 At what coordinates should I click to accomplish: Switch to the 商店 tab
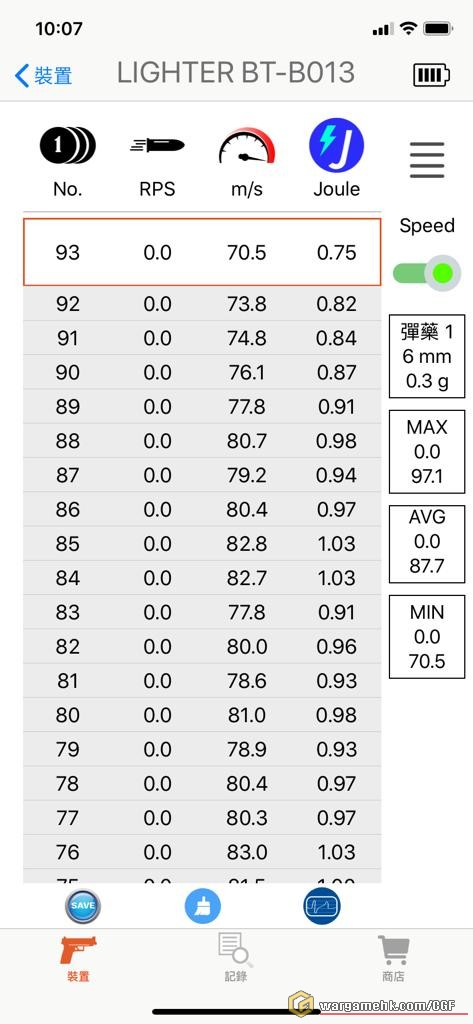click(x=393, y=958)
